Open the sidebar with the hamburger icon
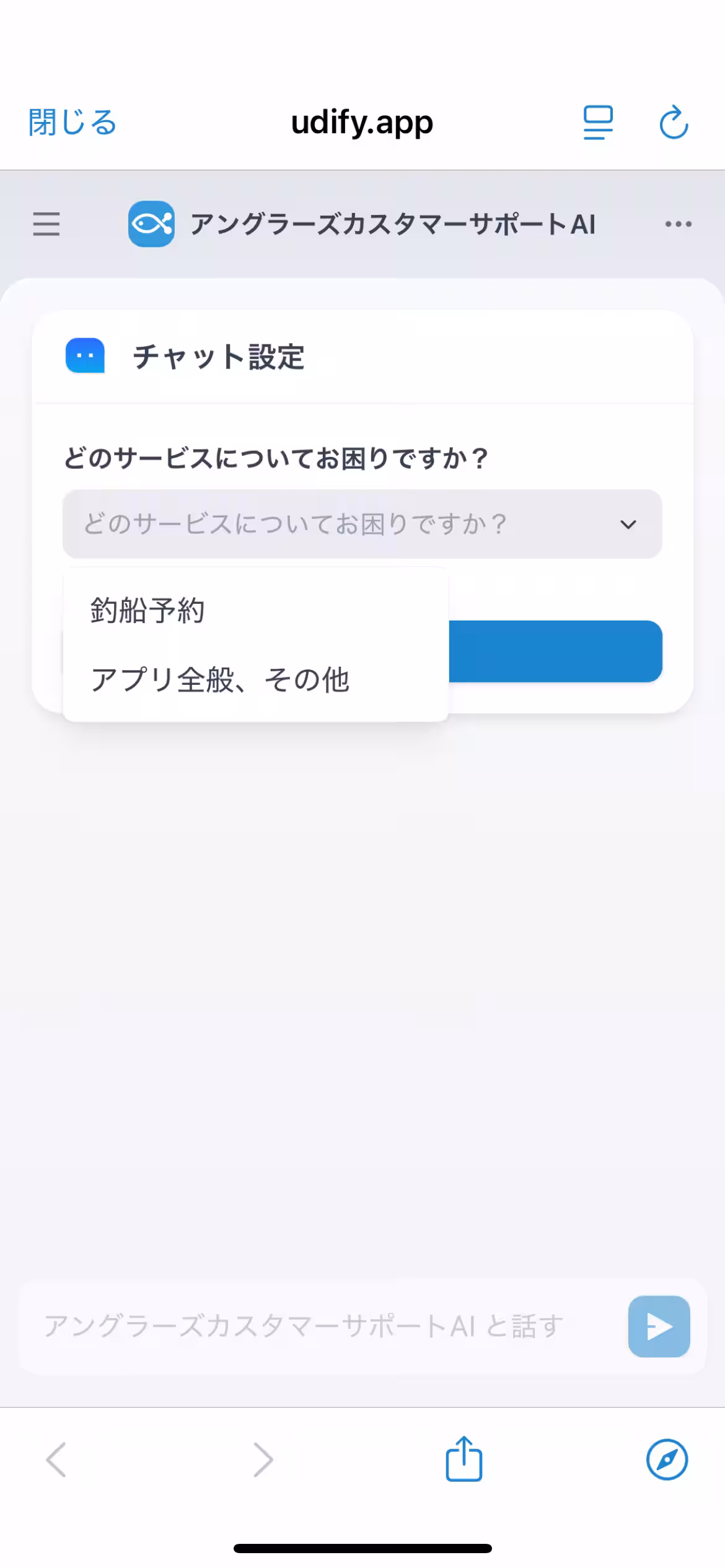The width and height of the screenshot is (725, 1568). [x=46, y=224]
